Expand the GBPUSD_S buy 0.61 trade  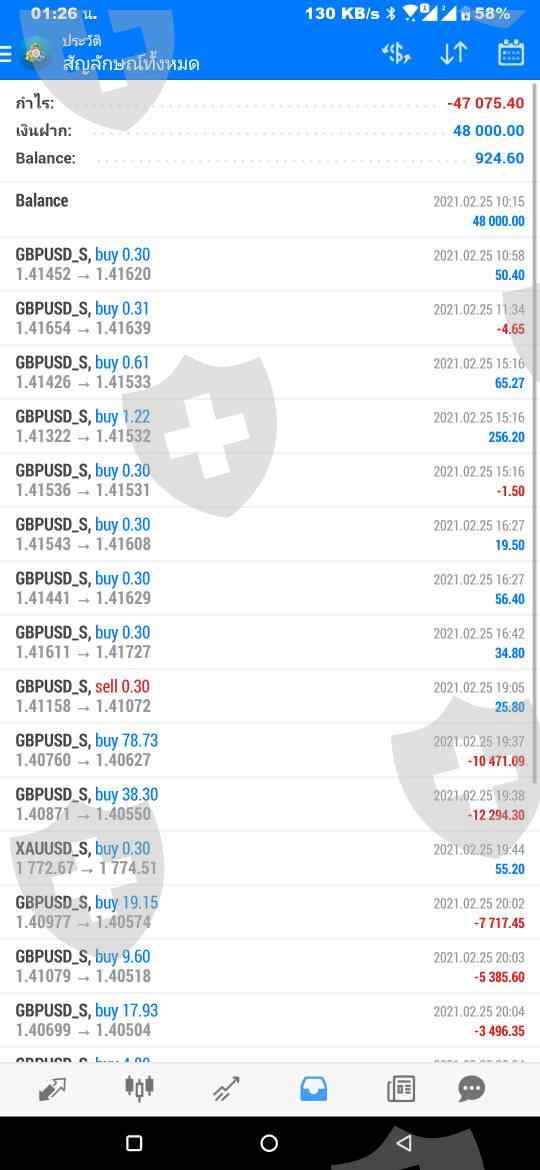269,372
